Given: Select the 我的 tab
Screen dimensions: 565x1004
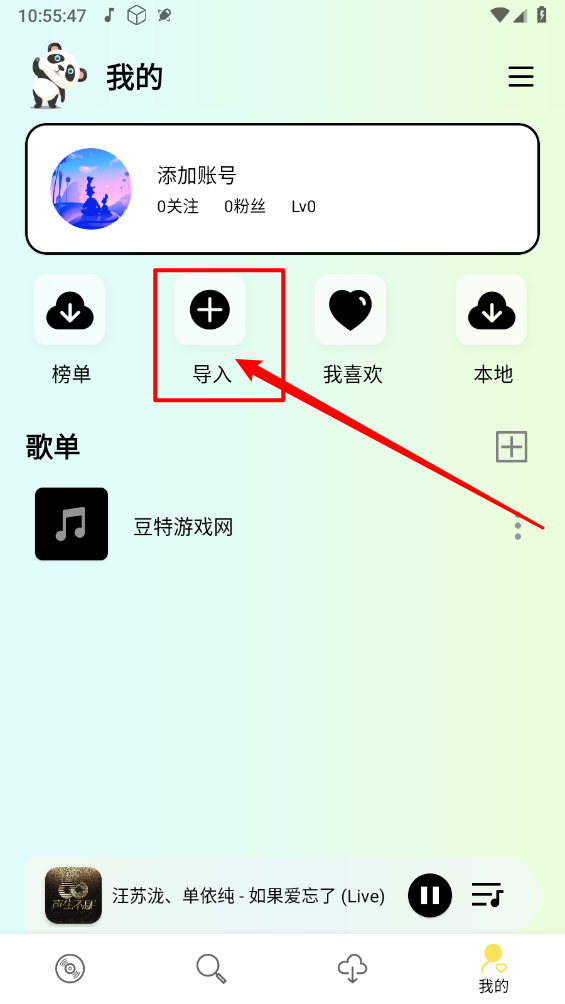Looking at the screenshot, I should point(493,969).
